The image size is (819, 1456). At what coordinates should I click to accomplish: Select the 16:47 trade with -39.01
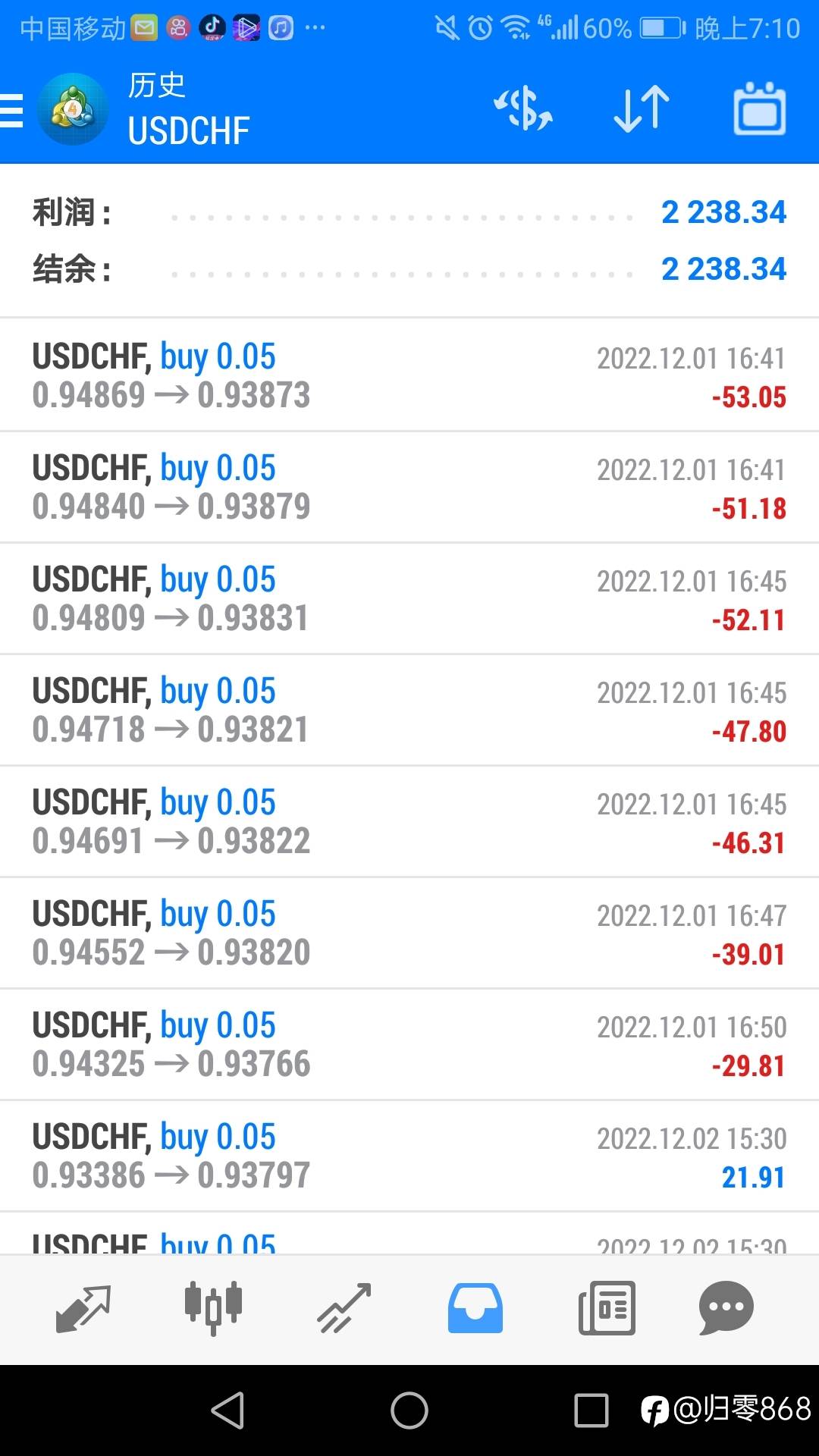409,933
